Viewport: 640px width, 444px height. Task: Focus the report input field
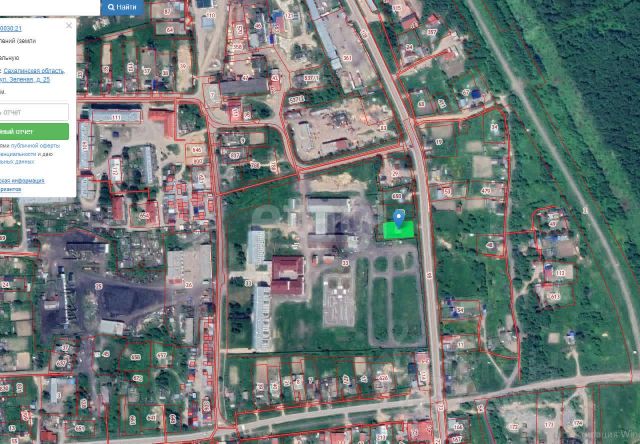point(33,112)
